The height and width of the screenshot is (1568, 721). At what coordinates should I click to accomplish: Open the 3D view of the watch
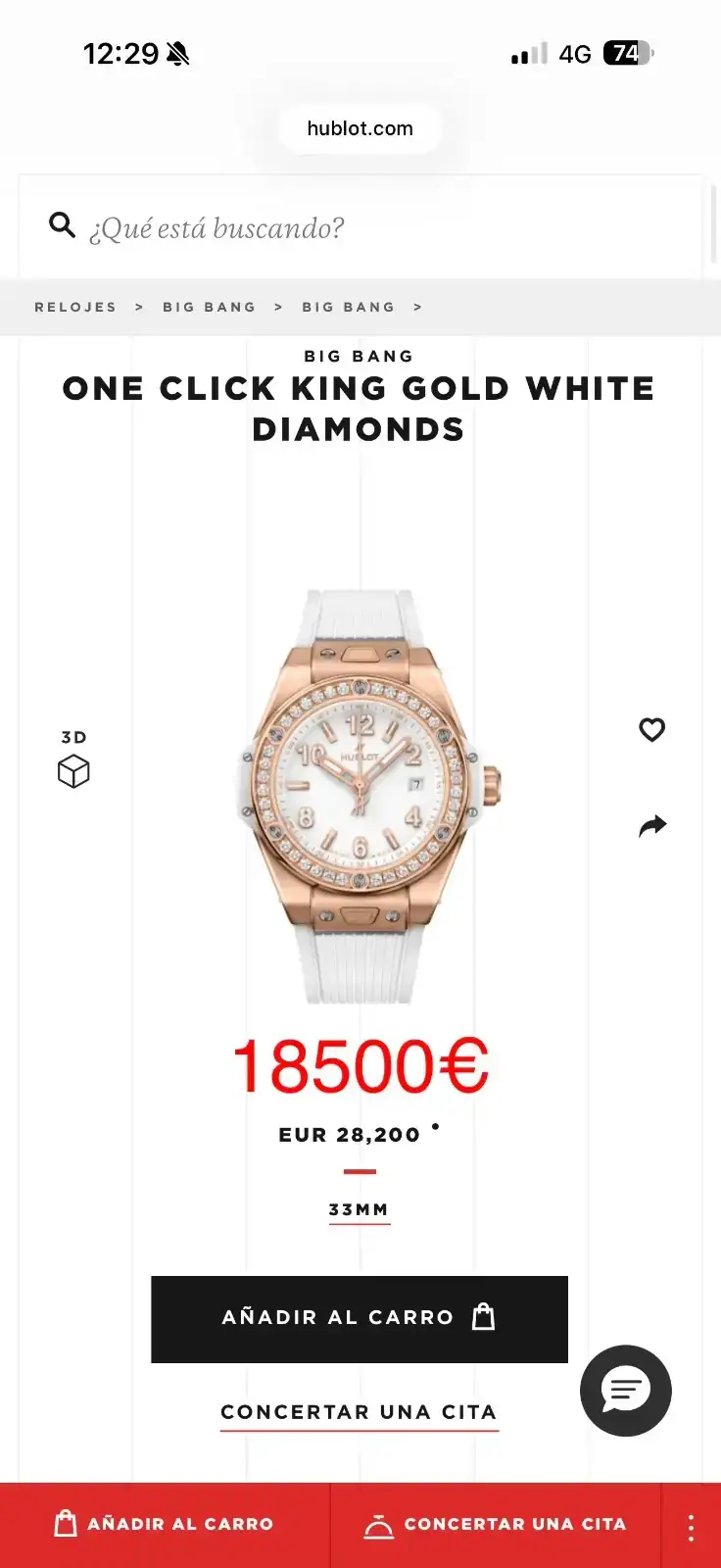coord(73,759)
